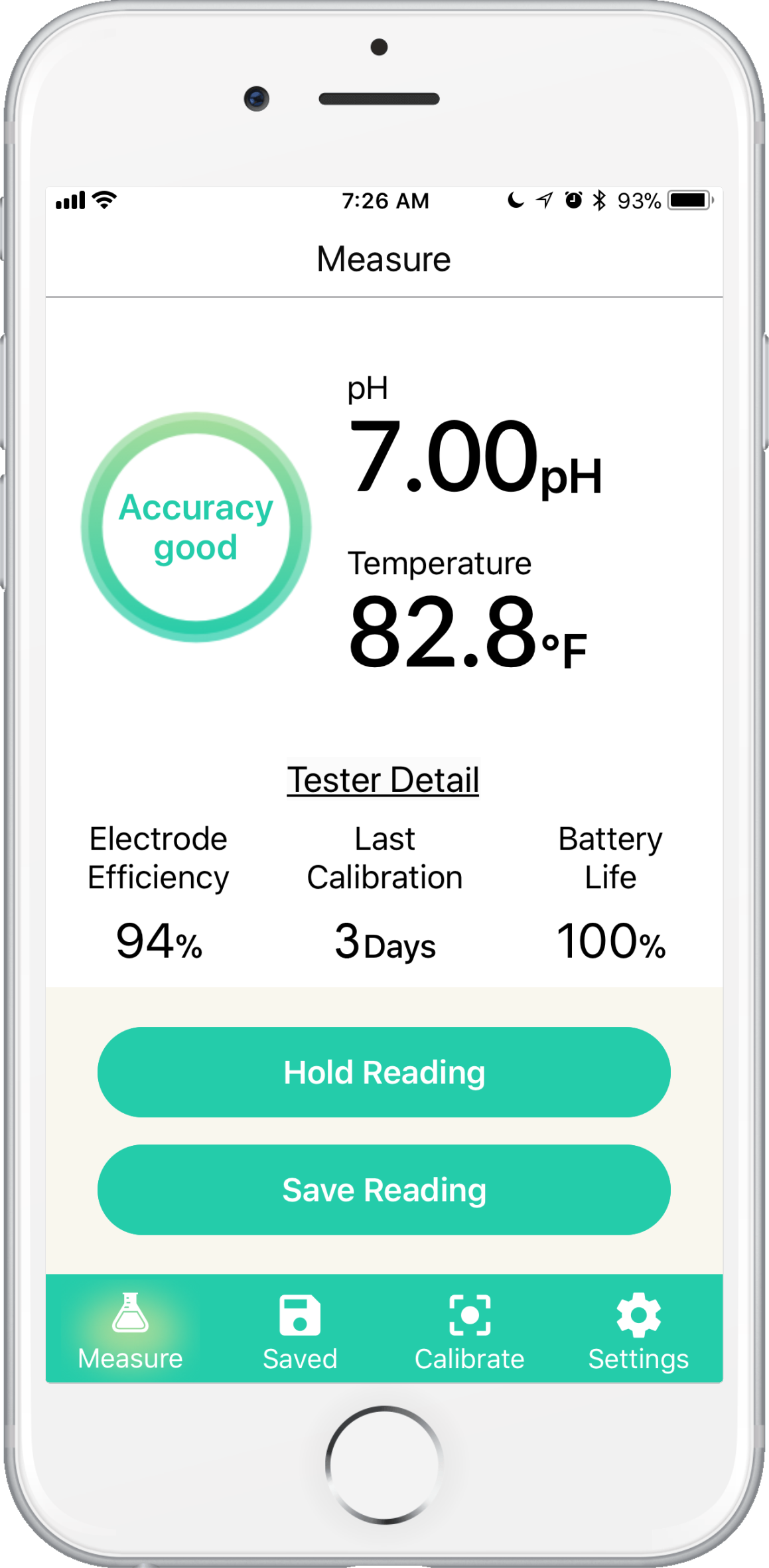Hold the current pH reading
This screenshot has width=769, height=1568.
coord(384,1072)
